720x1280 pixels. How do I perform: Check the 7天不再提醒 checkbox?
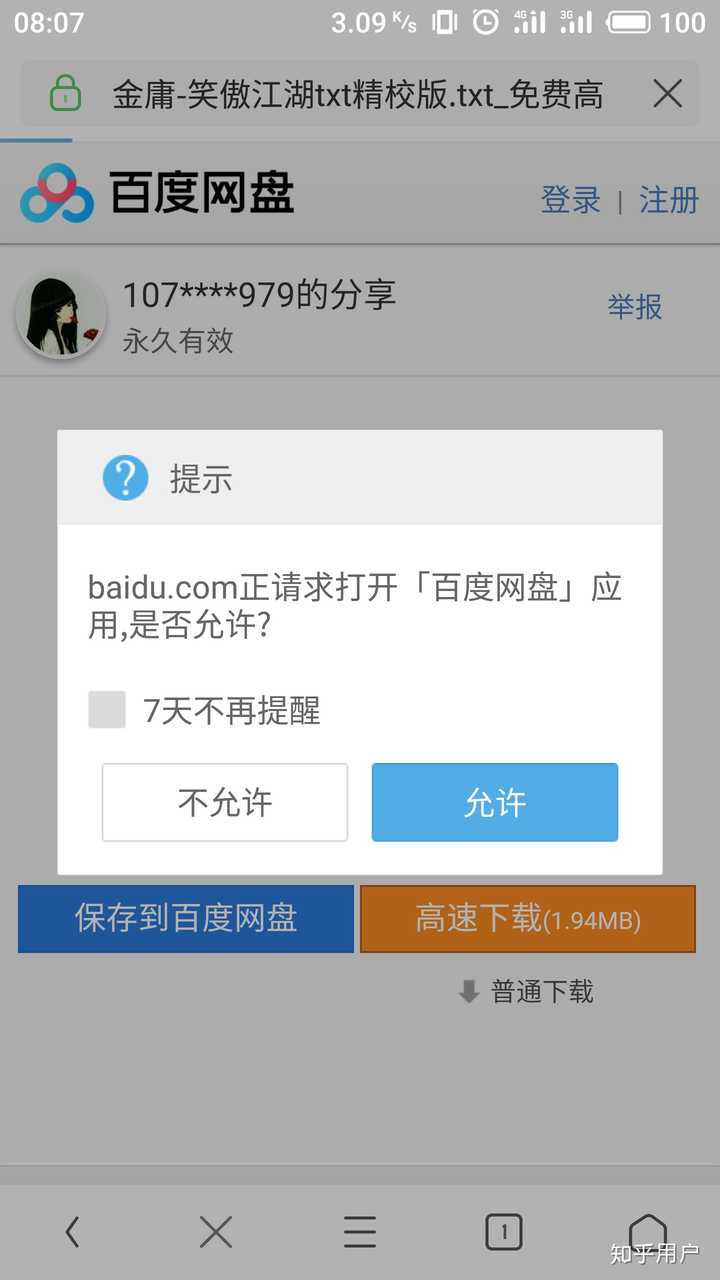click(107, 710)
